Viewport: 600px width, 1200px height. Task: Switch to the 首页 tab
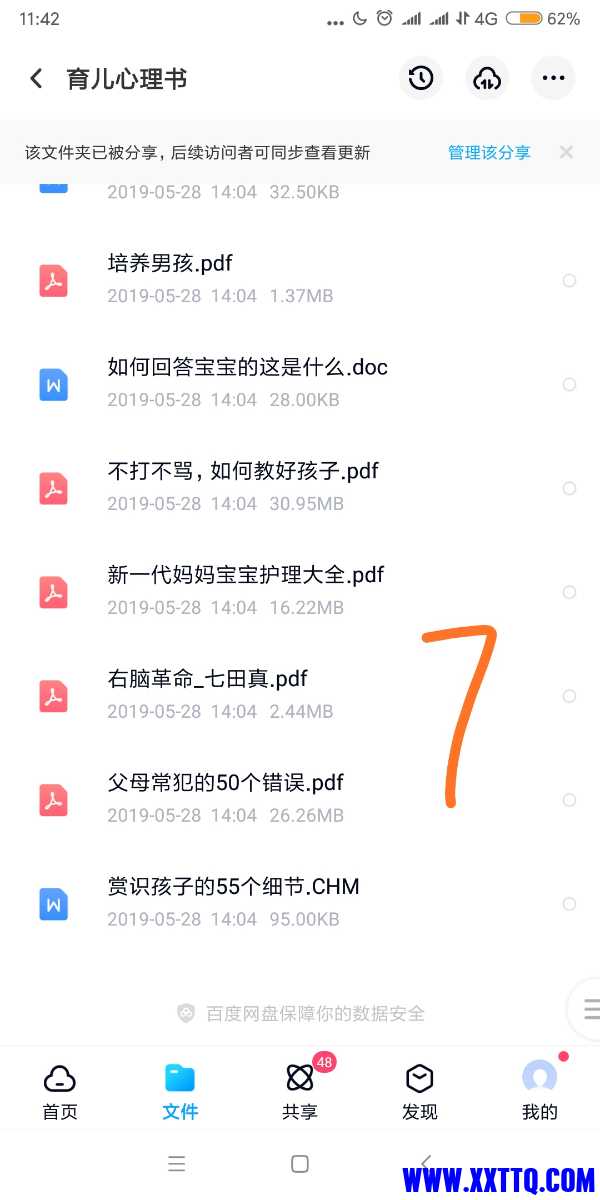coord(60,1091)
